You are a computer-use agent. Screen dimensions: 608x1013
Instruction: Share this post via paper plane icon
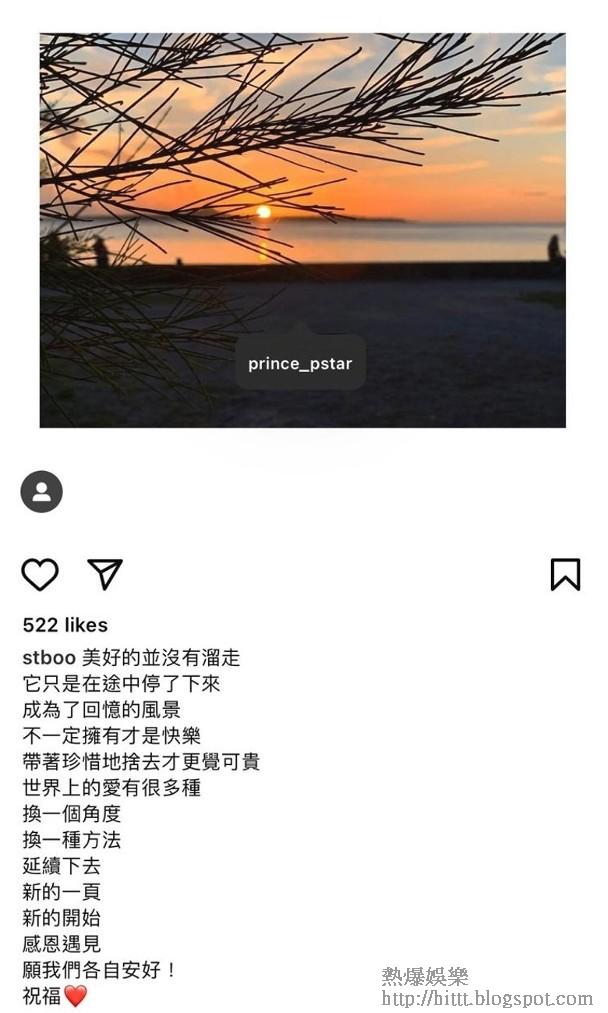pyautogui.click(x=105, y=574)
